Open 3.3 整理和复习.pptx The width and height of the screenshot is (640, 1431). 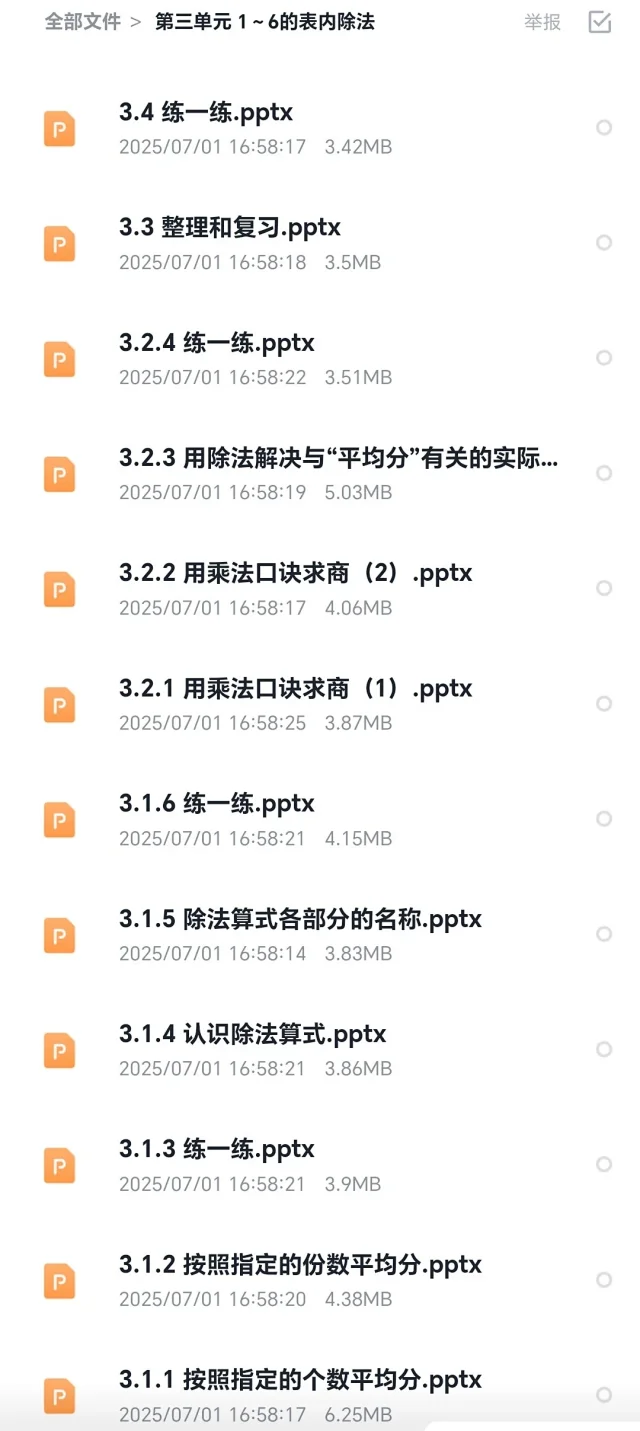[x=320, y=243]
